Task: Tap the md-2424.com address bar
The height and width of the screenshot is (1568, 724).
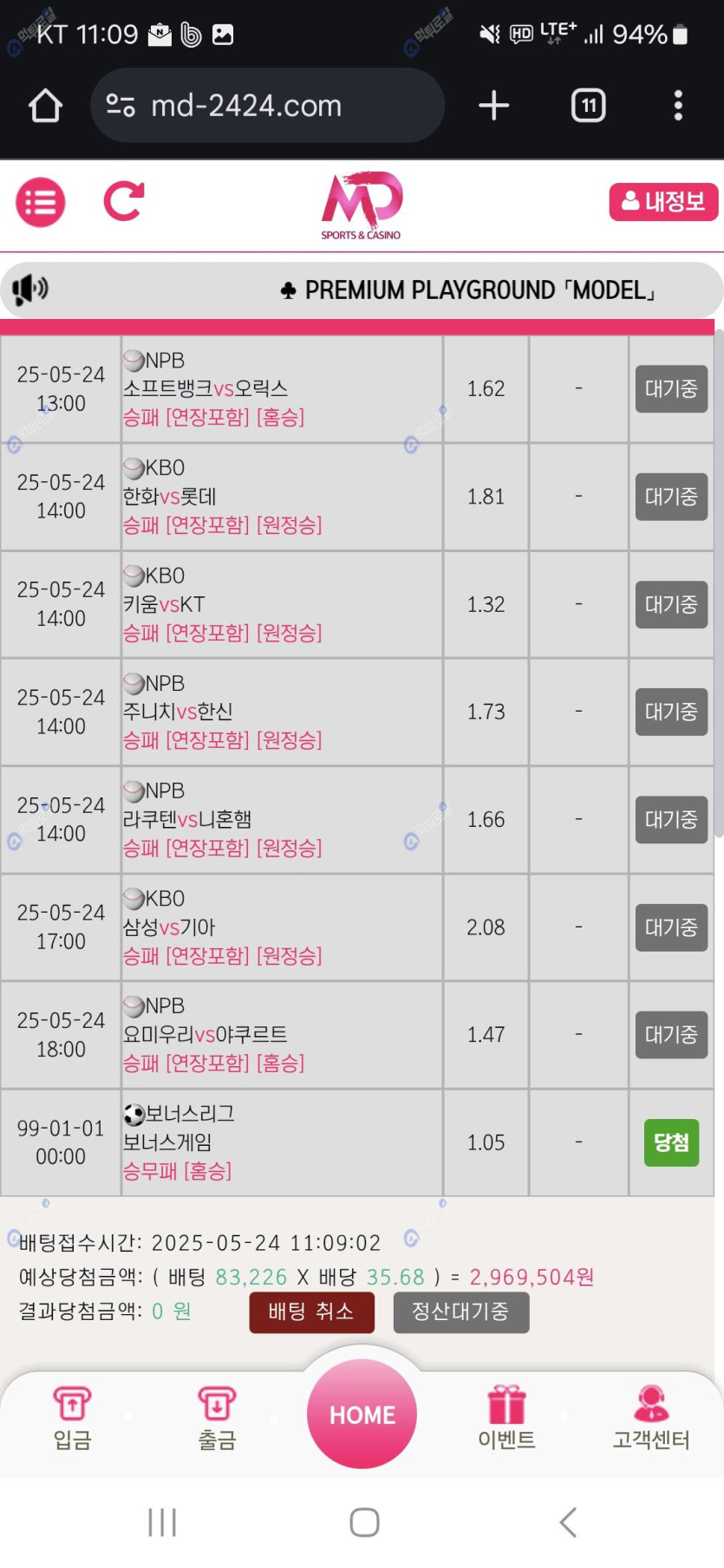Action: point(267,106)
